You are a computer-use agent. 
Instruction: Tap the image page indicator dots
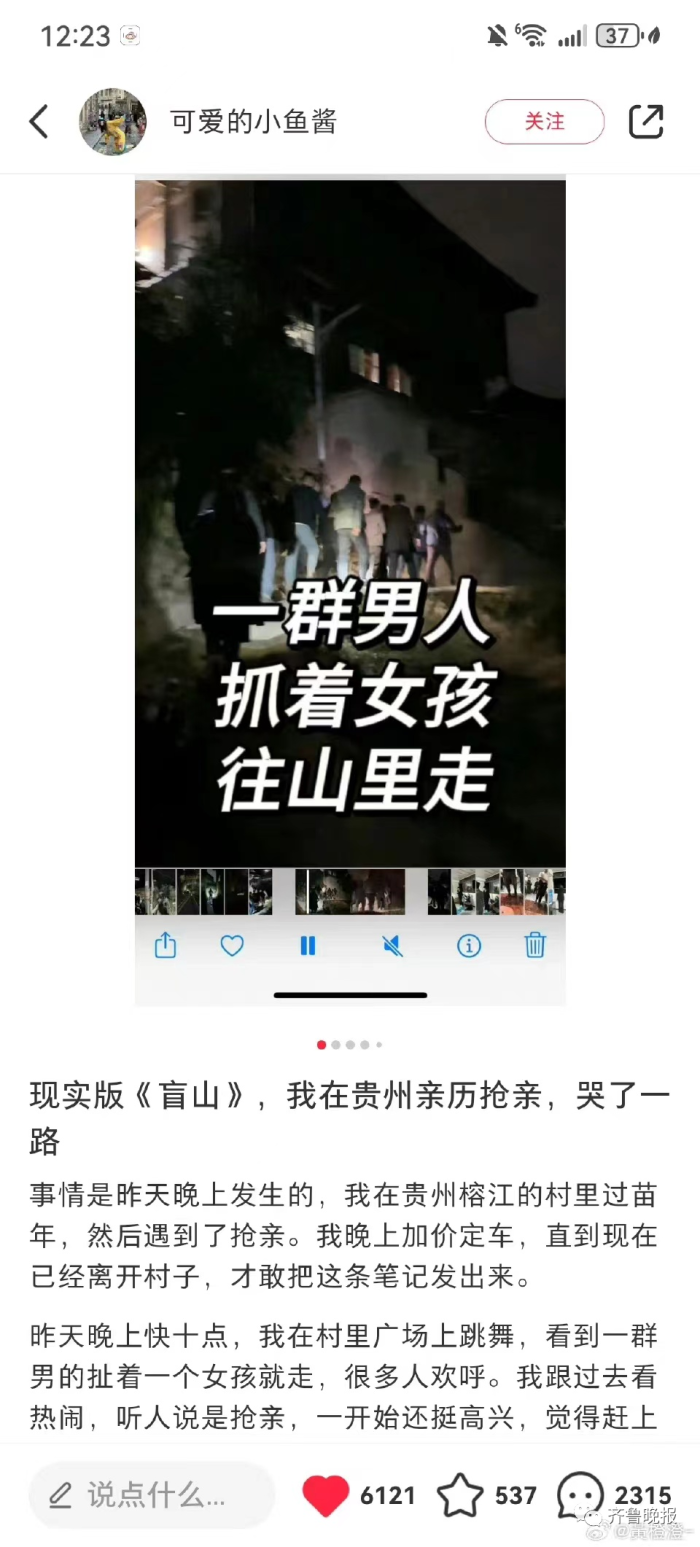[x=350, y=1045]
